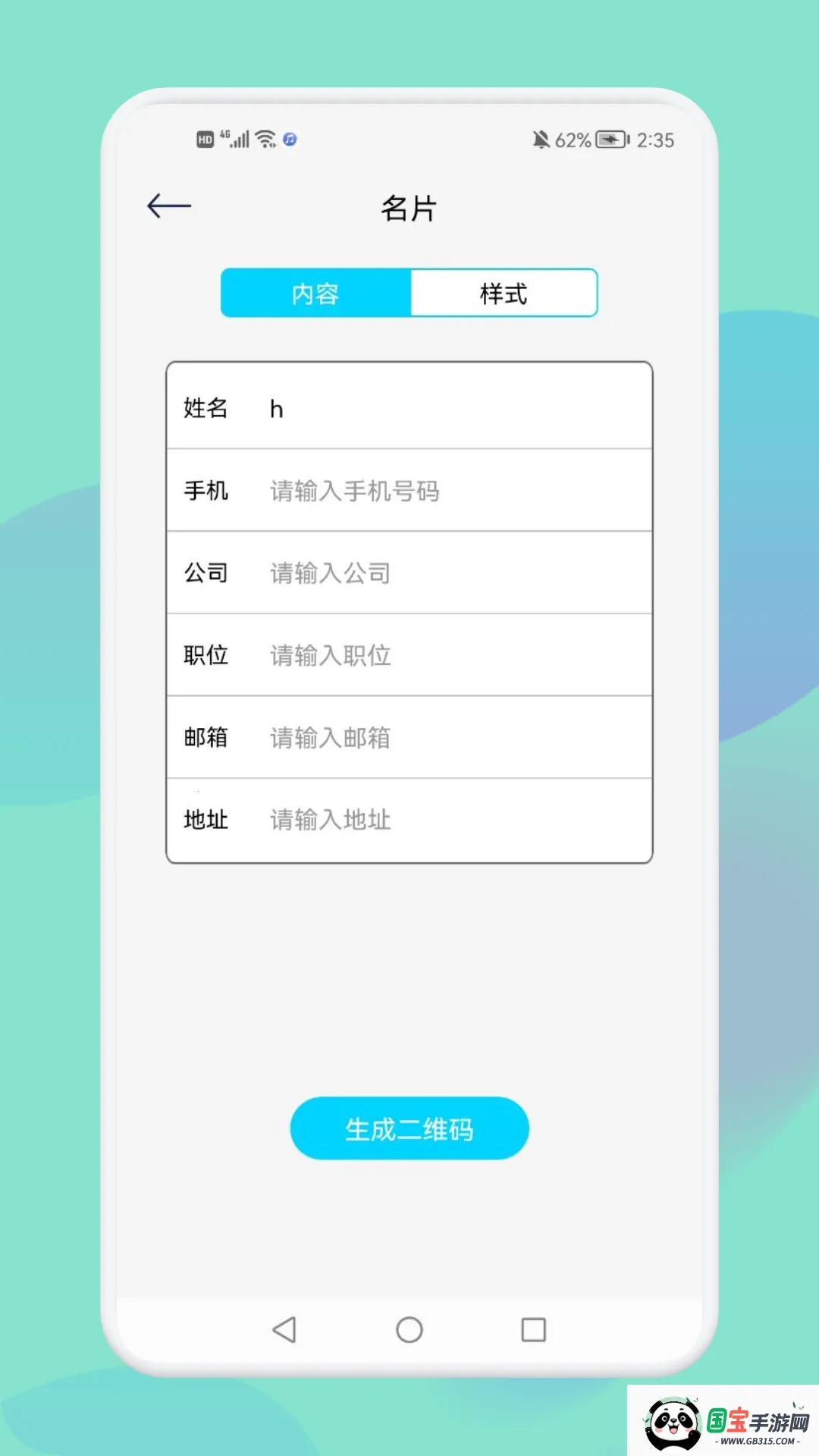
Task: Select the 内容 tab
Action: pos(315,293)
